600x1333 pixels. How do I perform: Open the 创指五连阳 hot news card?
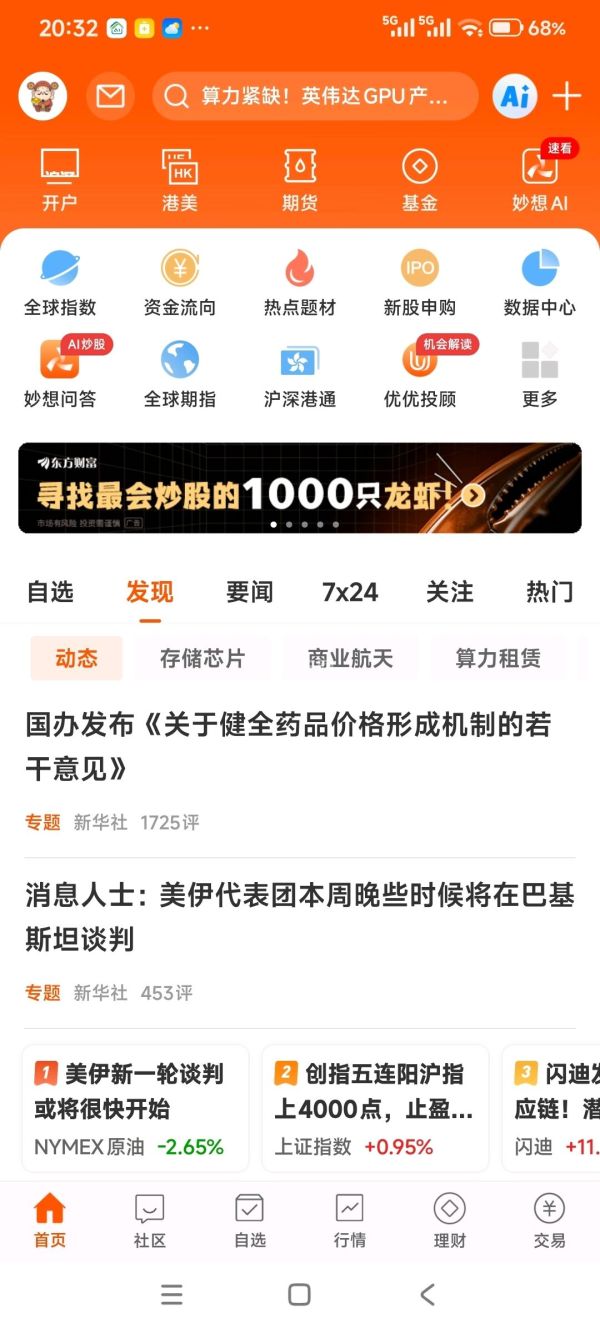pyautogui.click(x=375, y=1108)
